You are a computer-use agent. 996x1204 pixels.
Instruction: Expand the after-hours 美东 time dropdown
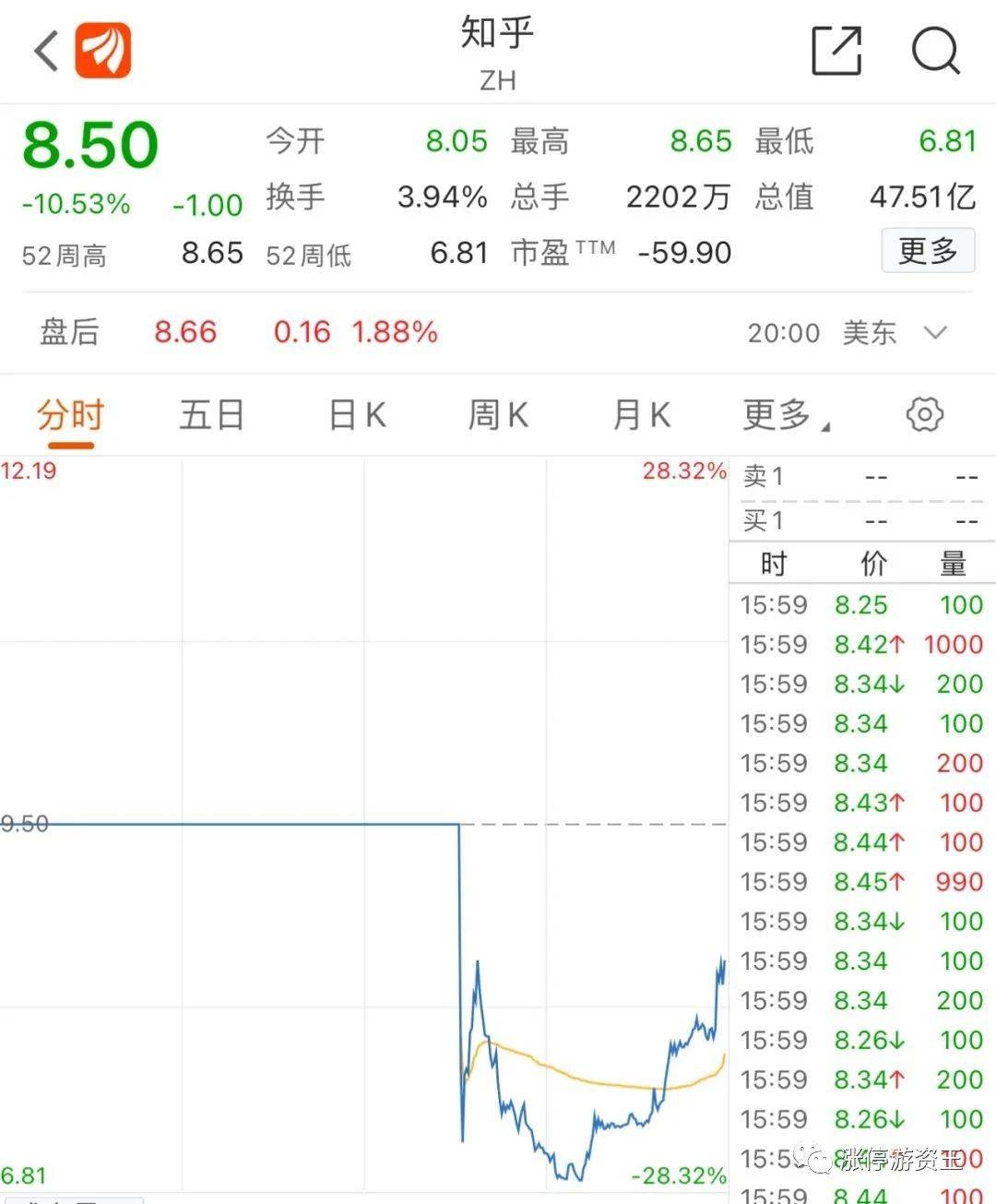click(934, 332)
